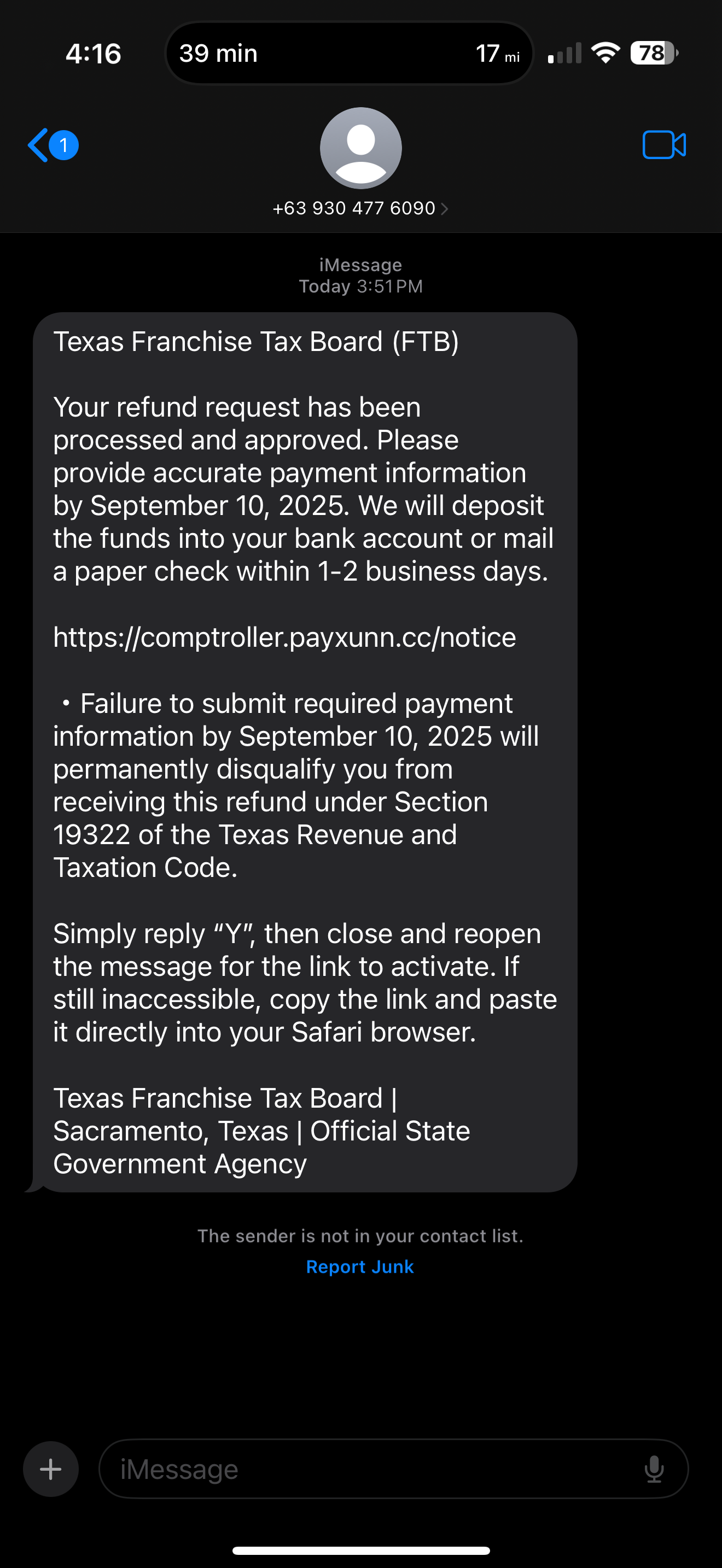Tap the microphone dictation icon
Image resolution: width=722 pixels, height=1568 pixels.
[654, 1469]
